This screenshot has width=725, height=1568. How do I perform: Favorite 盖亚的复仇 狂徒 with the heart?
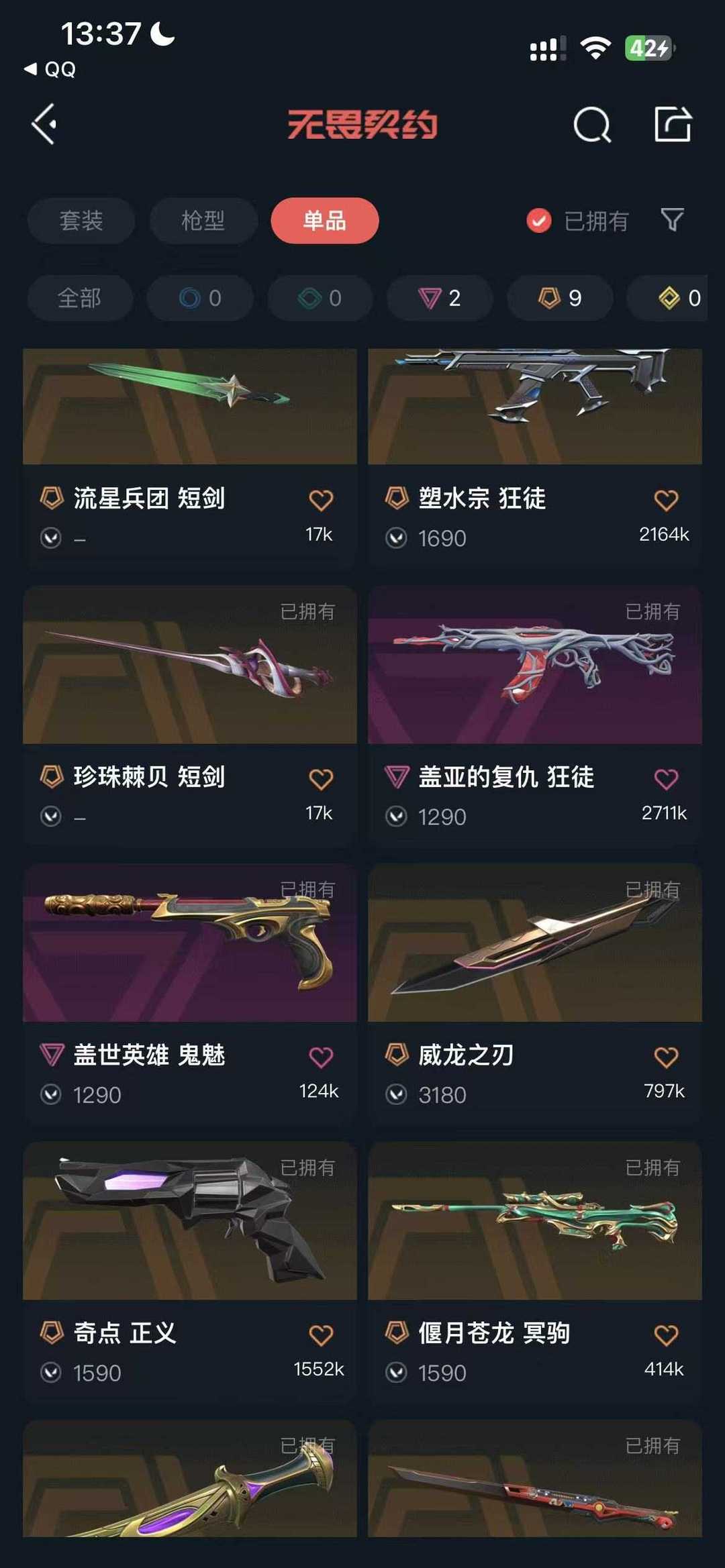665,779
